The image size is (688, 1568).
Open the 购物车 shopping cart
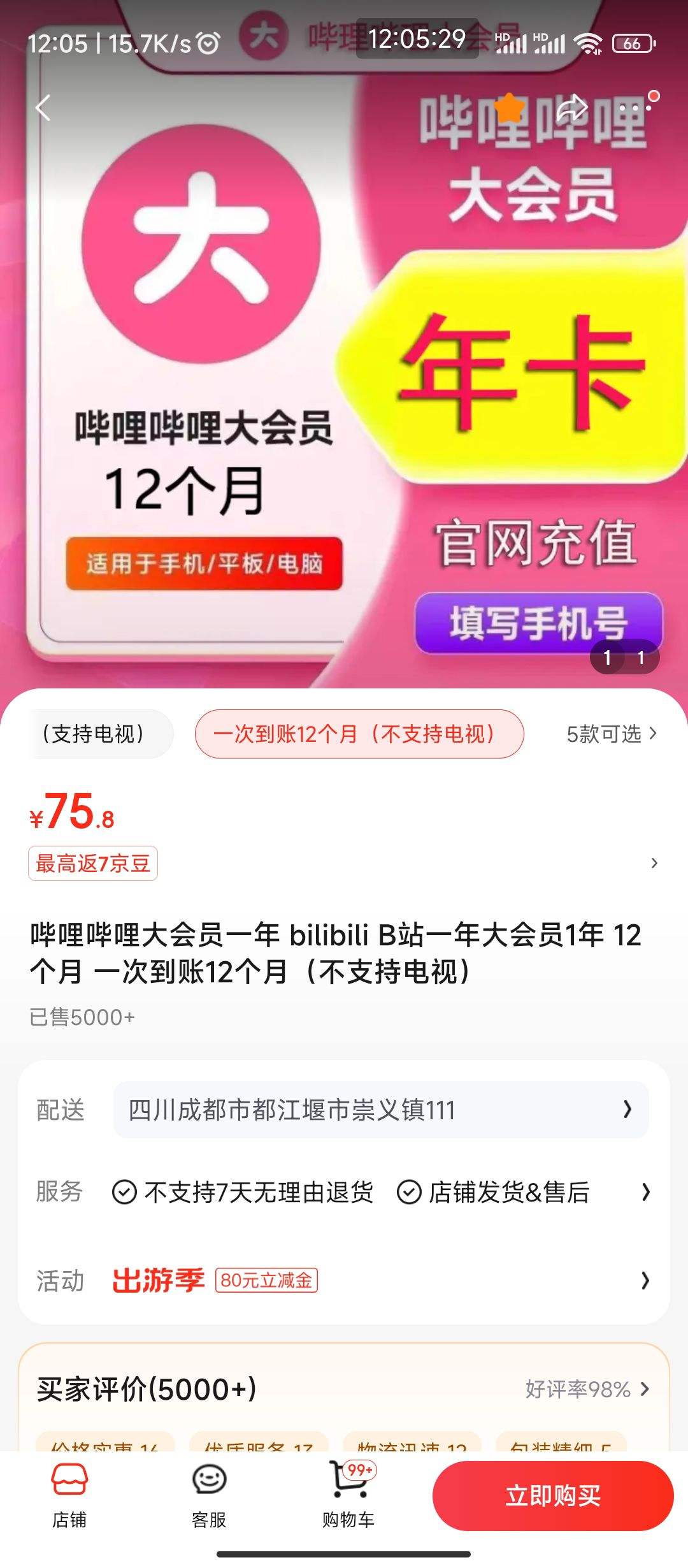pyautogui.click(x=348, y=1495)
